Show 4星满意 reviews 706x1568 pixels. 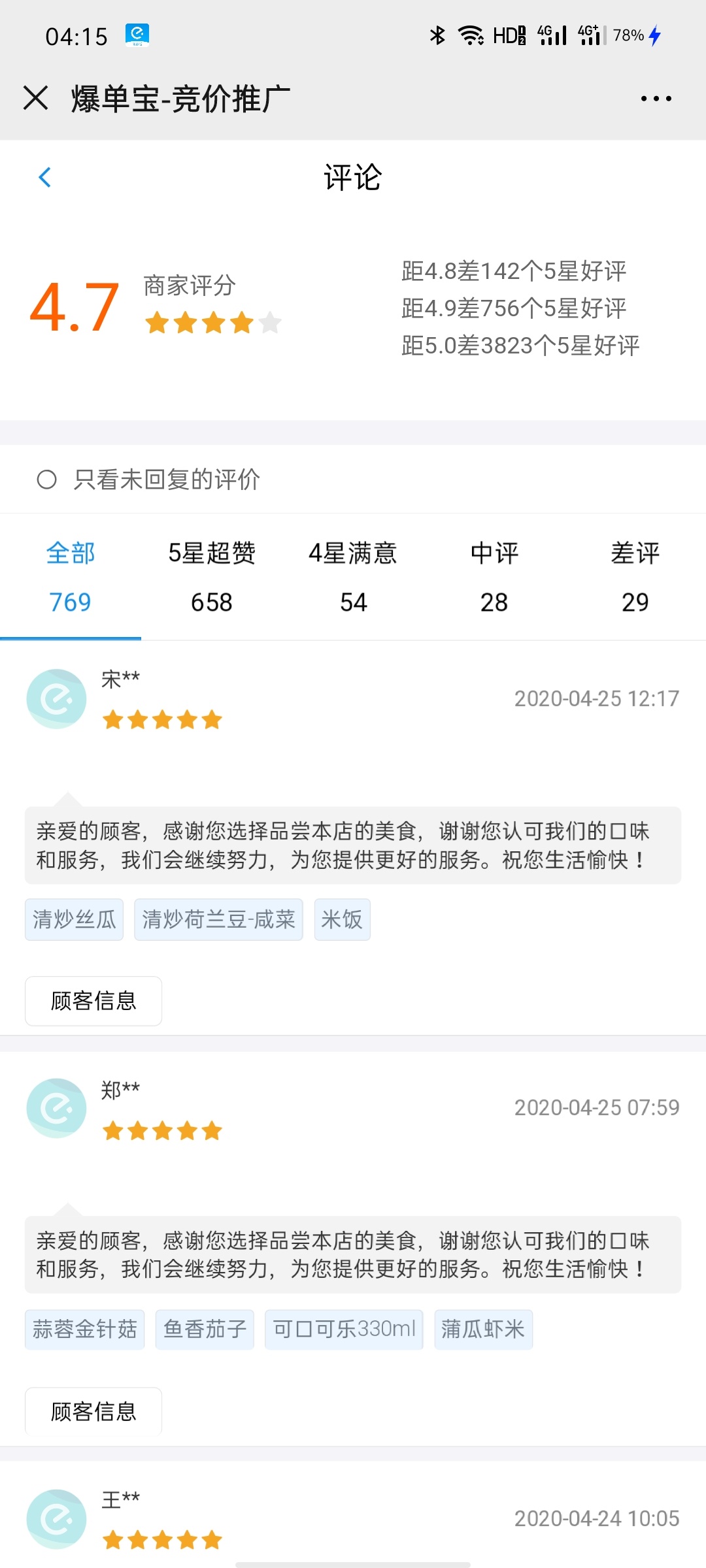click(353, 577)
